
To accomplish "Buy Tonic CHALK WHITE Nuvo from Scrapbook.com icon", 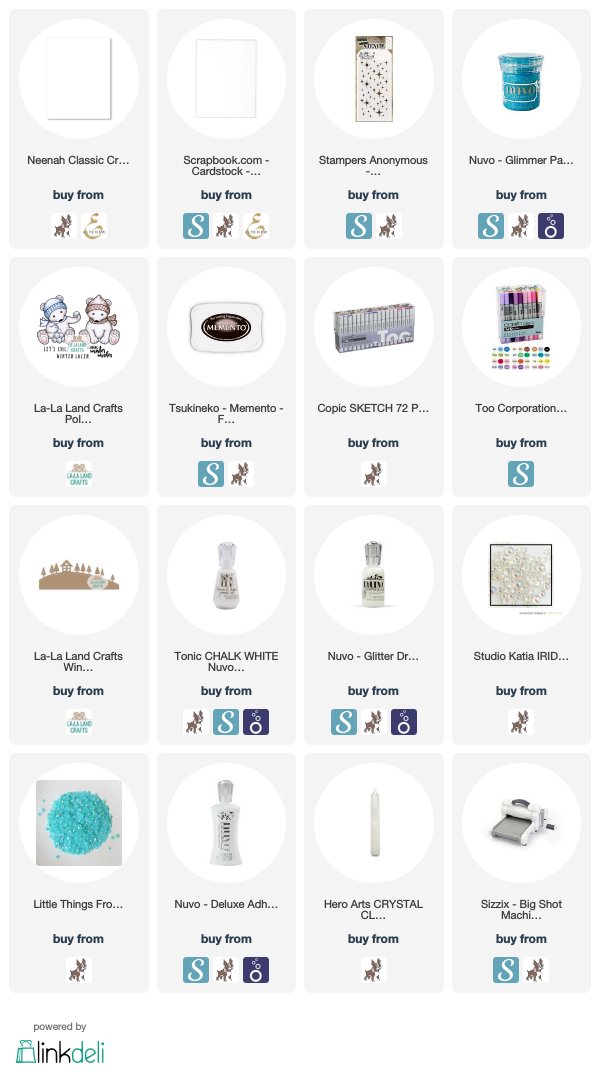I will click(226, 722).
